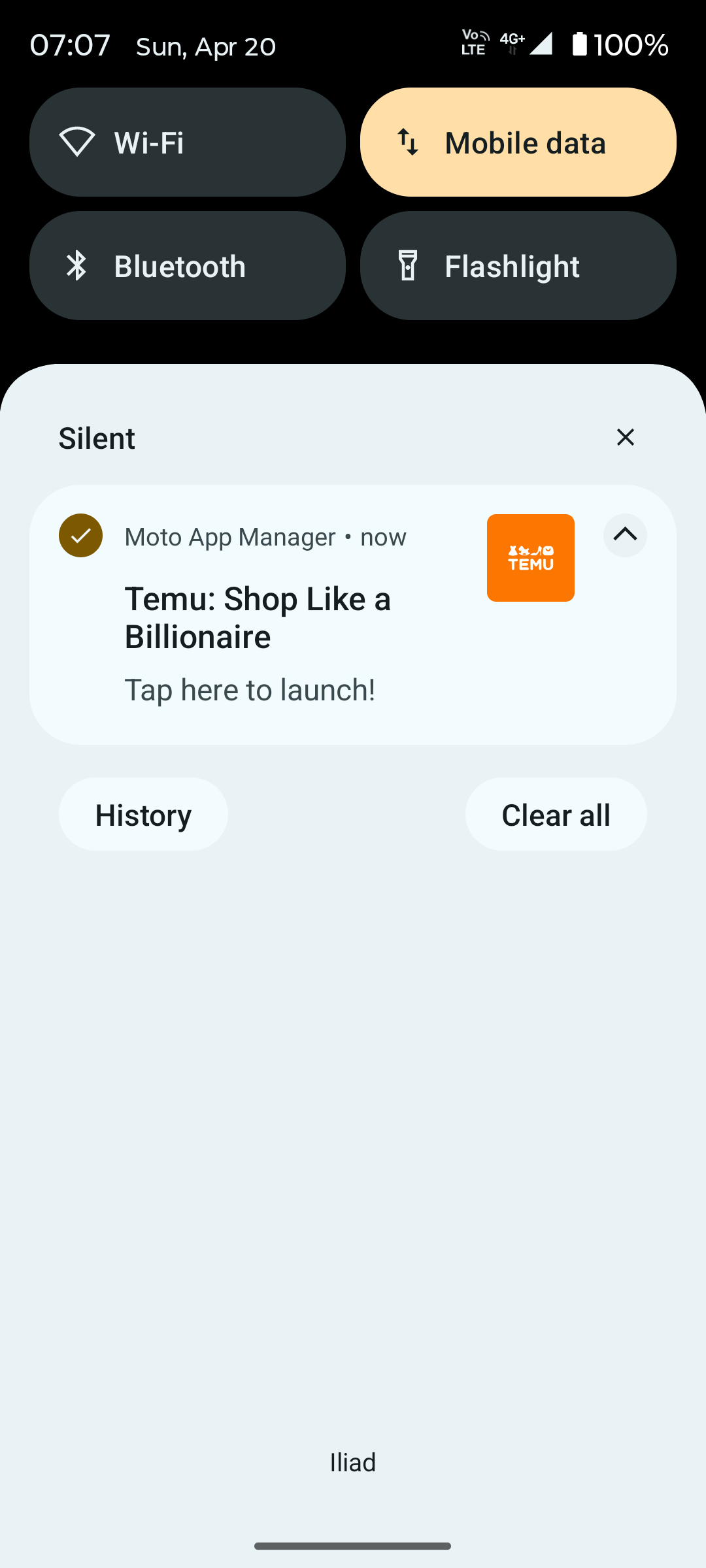The width and height of the screenshot is (706, 1568).
Task: Collapse the Moto App Manager notification
Action: click(x=625, y=535)
